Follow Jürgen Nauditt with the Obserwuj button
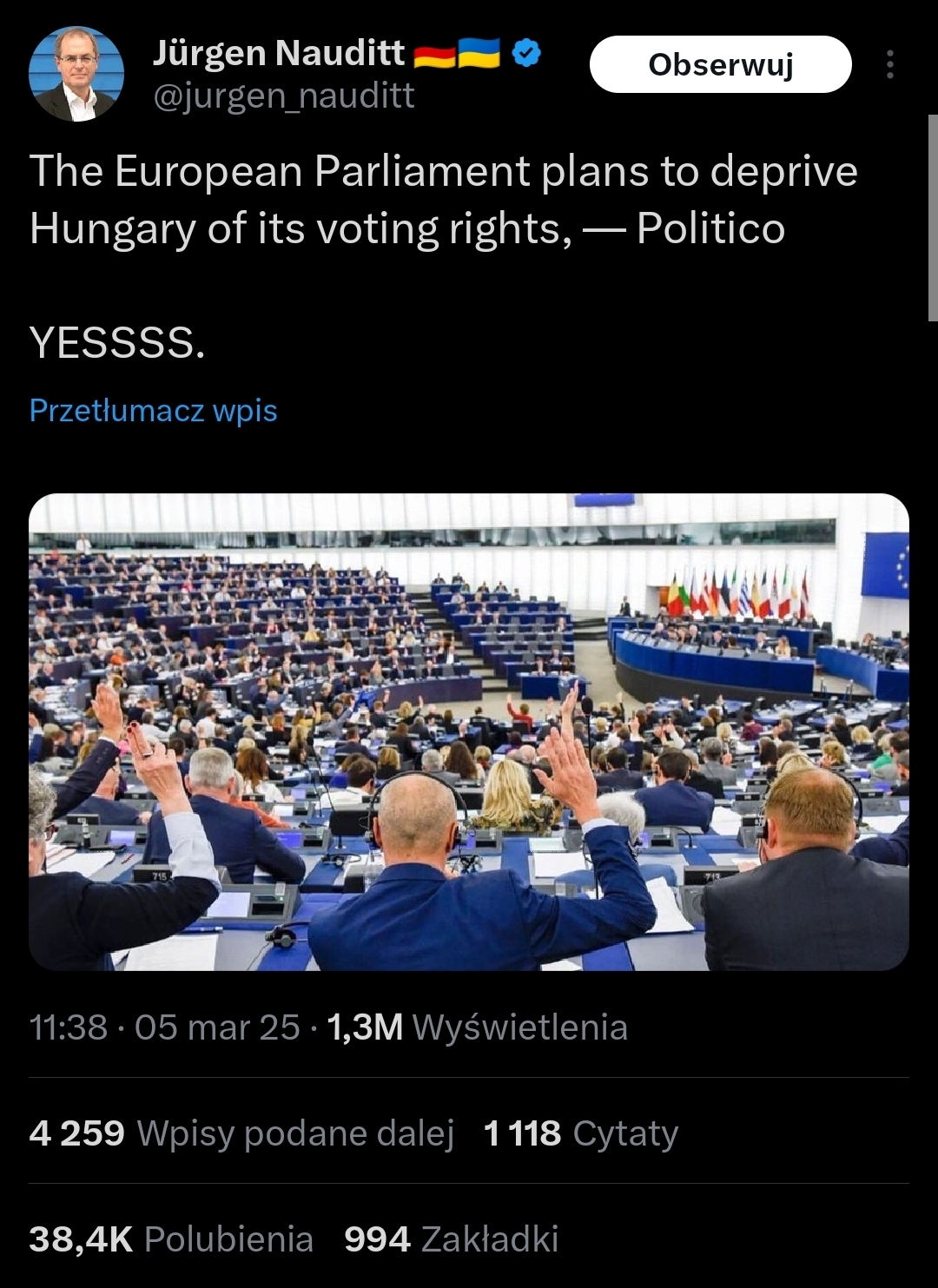Screen dimensions: 938x1288 click(720, 64)
